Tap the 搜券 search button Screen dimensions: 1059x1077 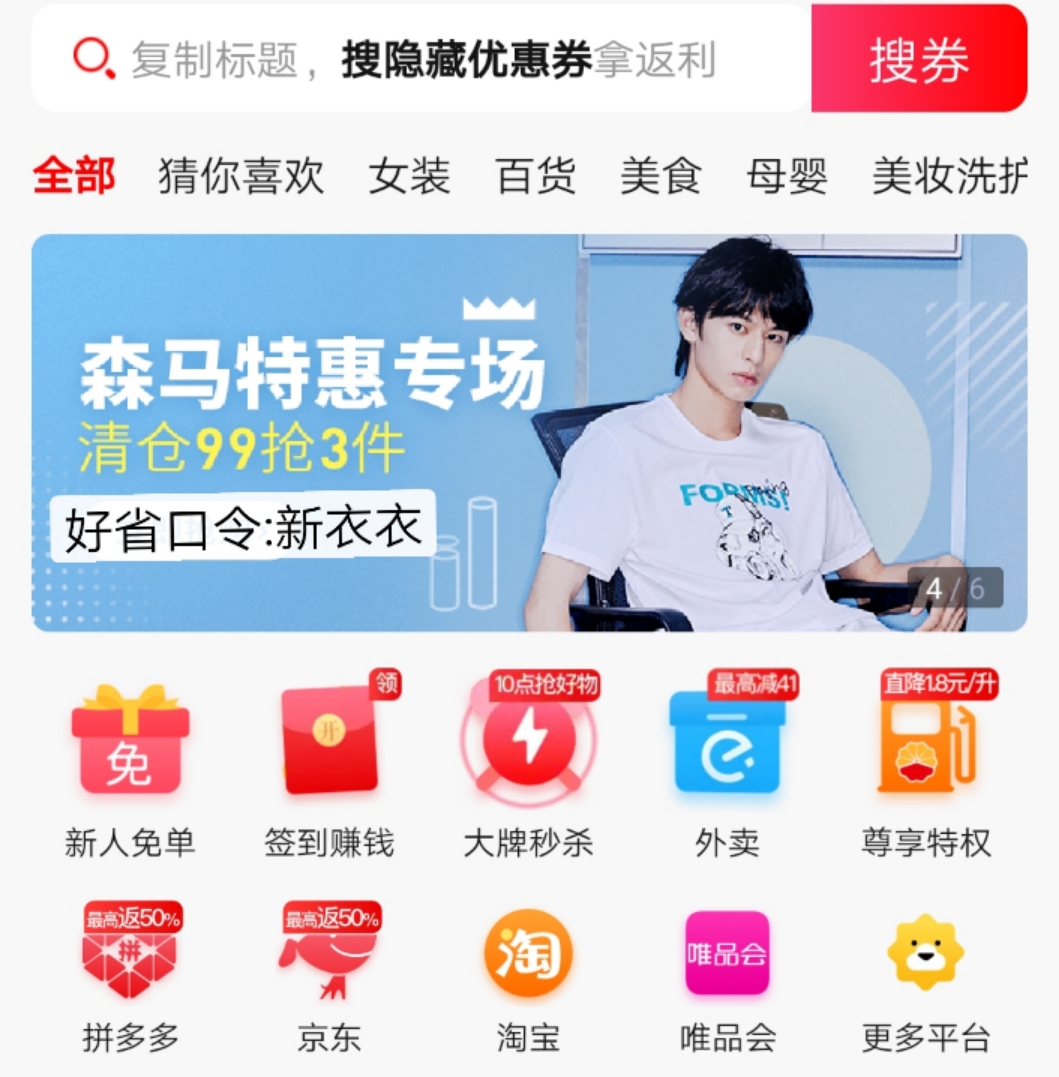(x=918, y=60)
